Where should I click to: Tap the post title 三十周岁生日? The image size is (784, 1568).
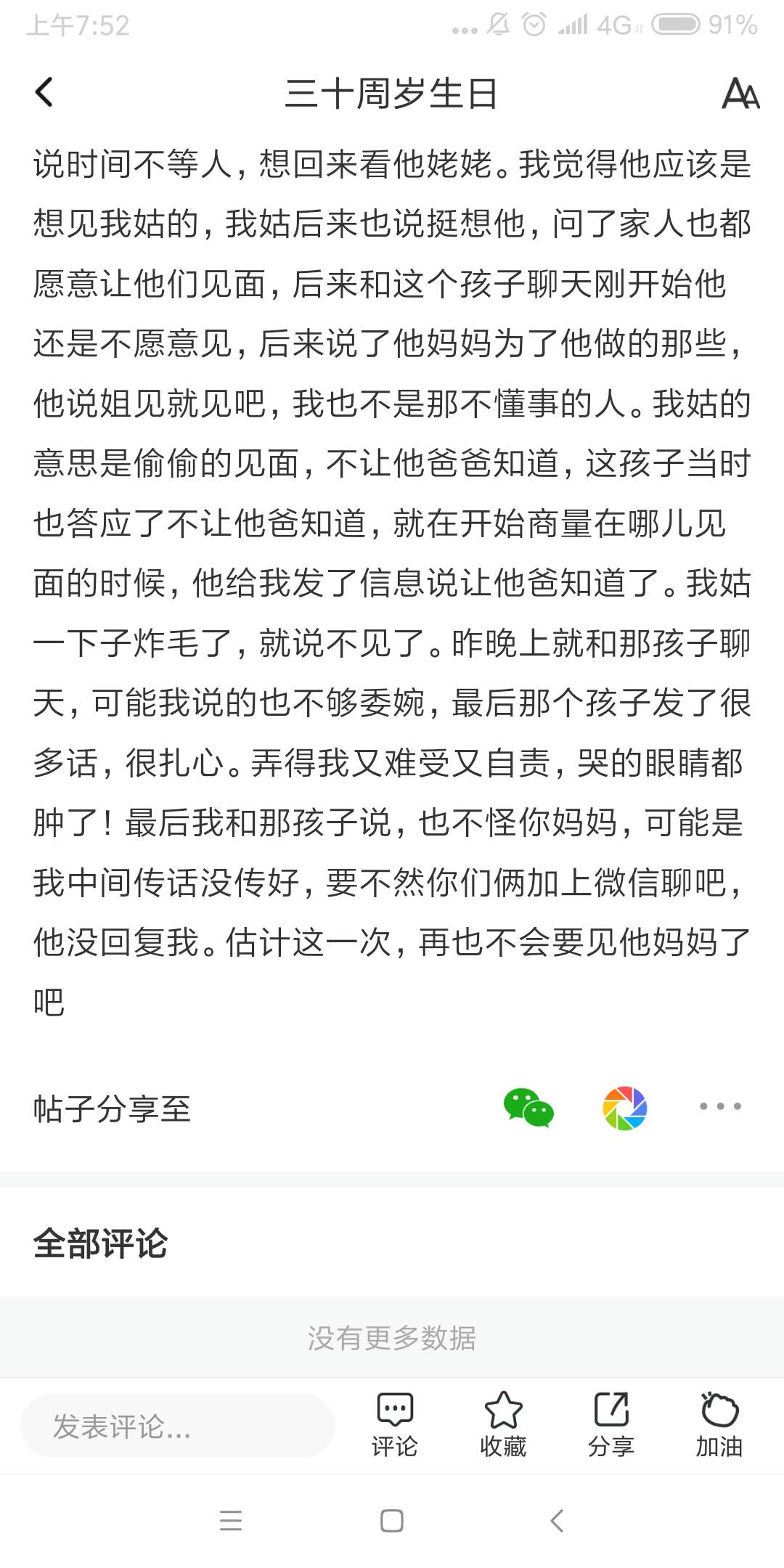tap(392, 92)
